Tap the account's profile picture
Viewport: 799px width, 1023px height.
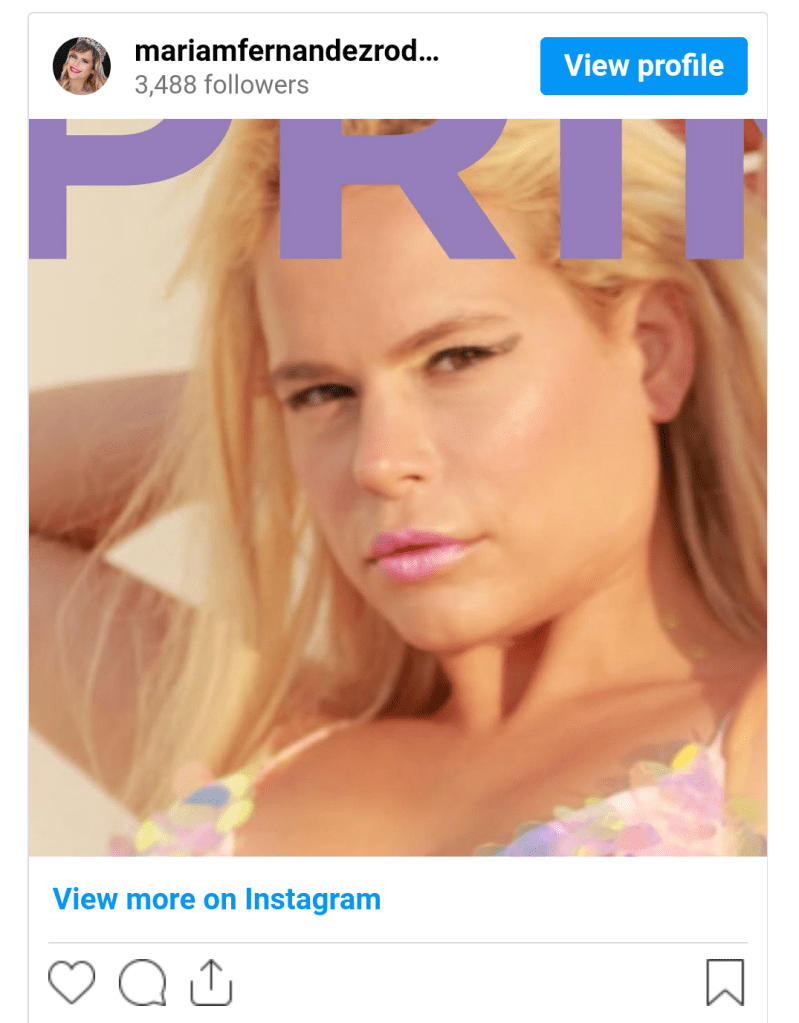pyautogui.click(x=82, y=66)
